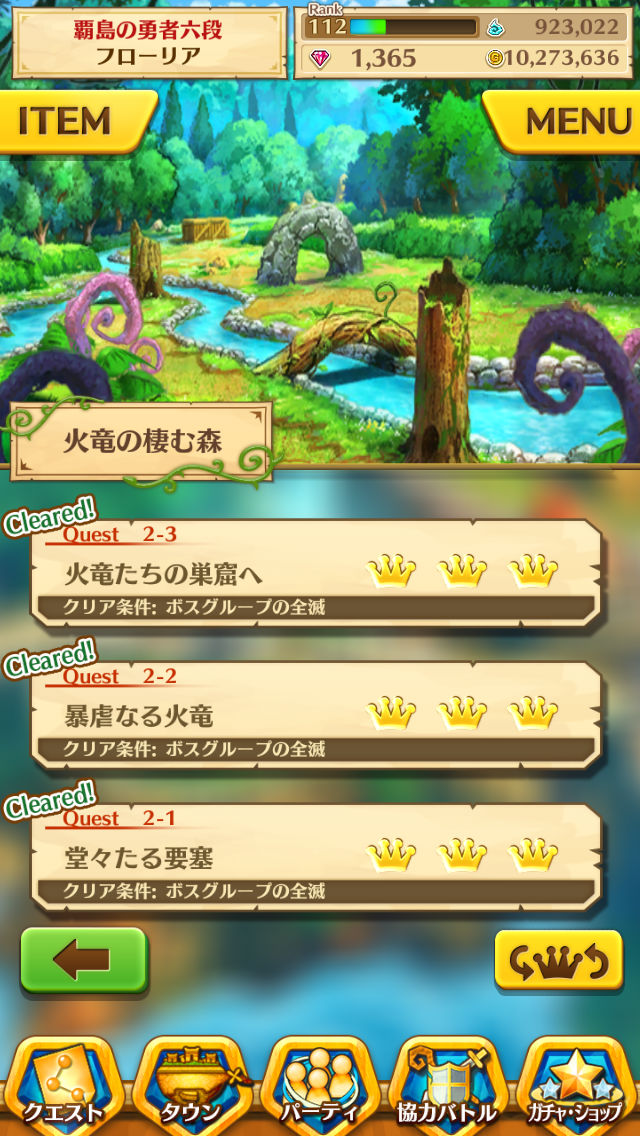640x1136 pixels.
Task: Select Quest 2-3 火竜たちの巣窟へ
Action: [x=315, y=573]
